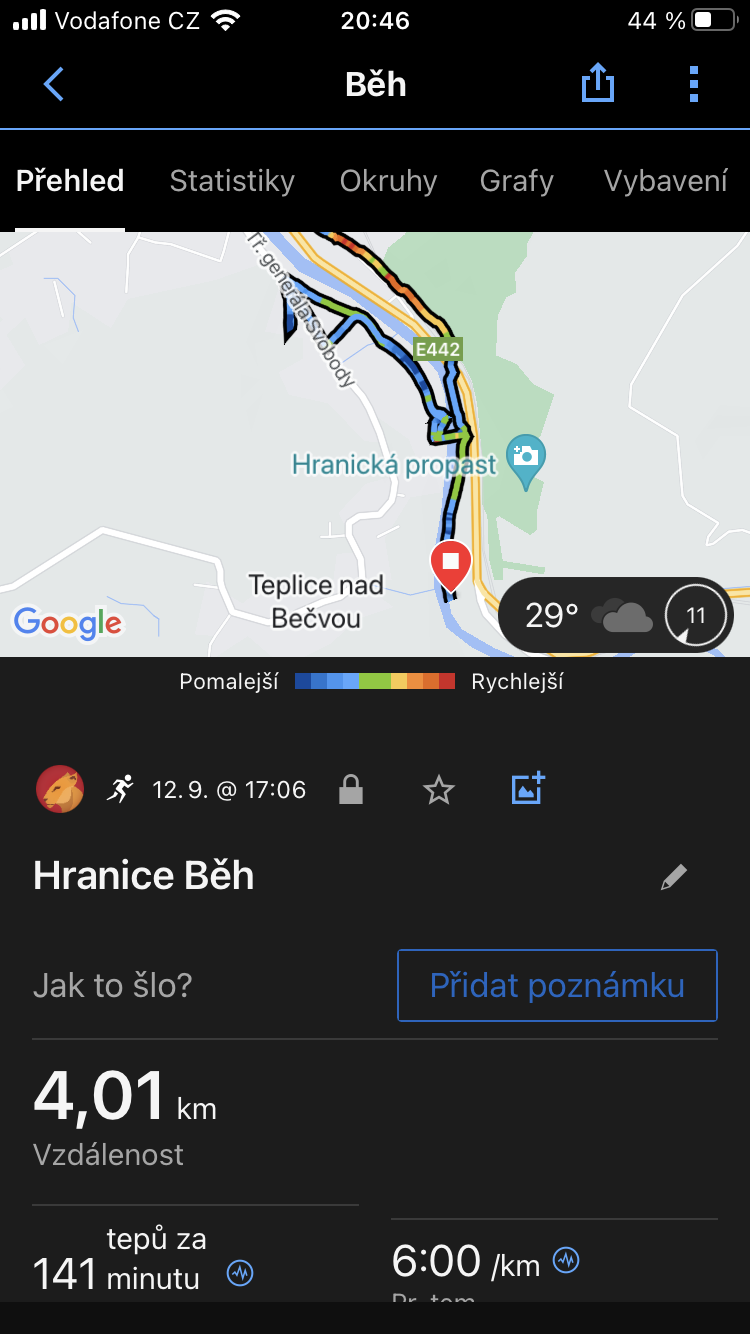Switch to the Okruhy tab
Viewport: 750px width, 1334px height.
pyautogui.click(x=388, y=181)
